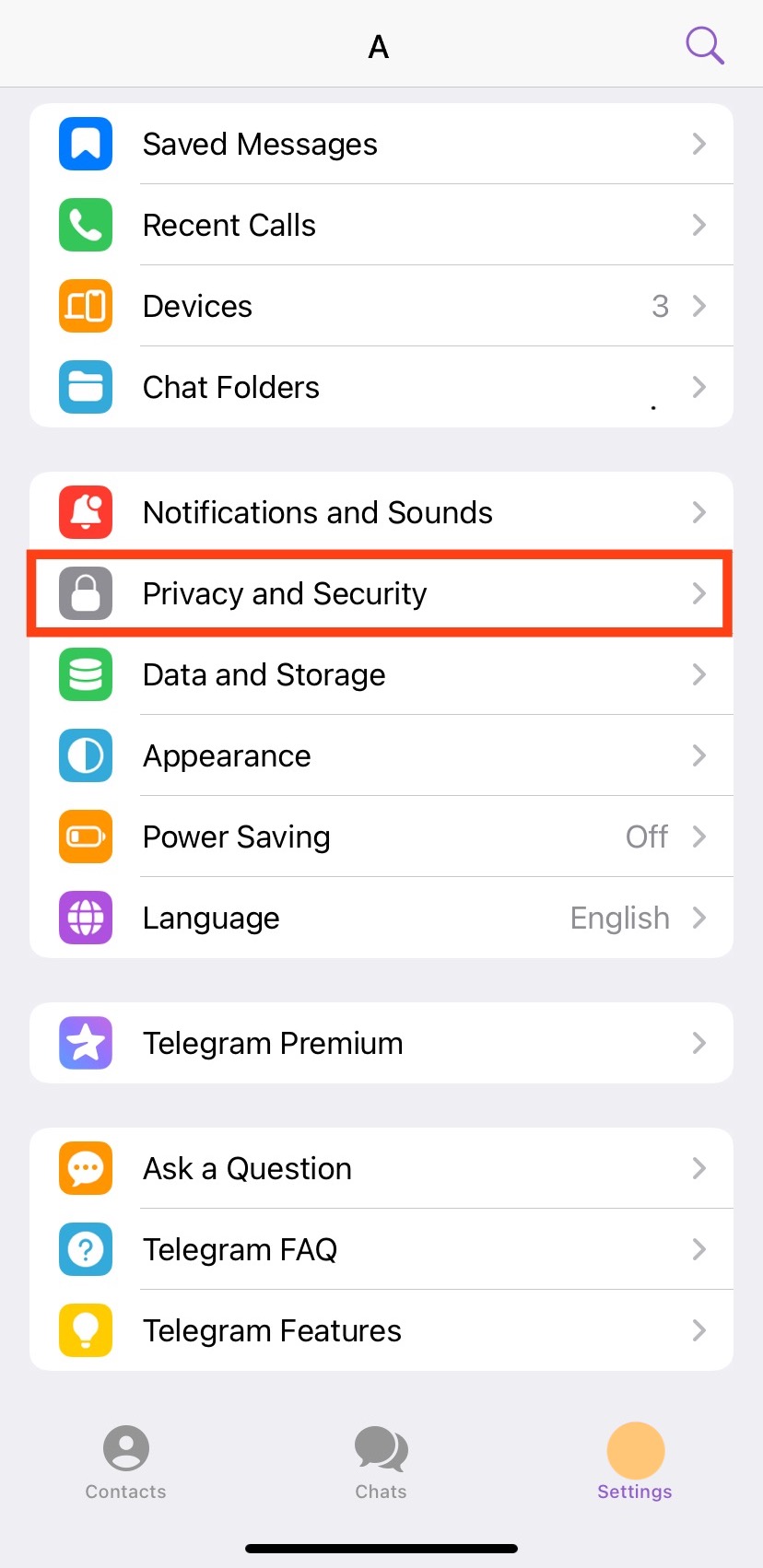View Recent Calls
763x1568 pixels.
pyautogui.click(x=381, y=226)
